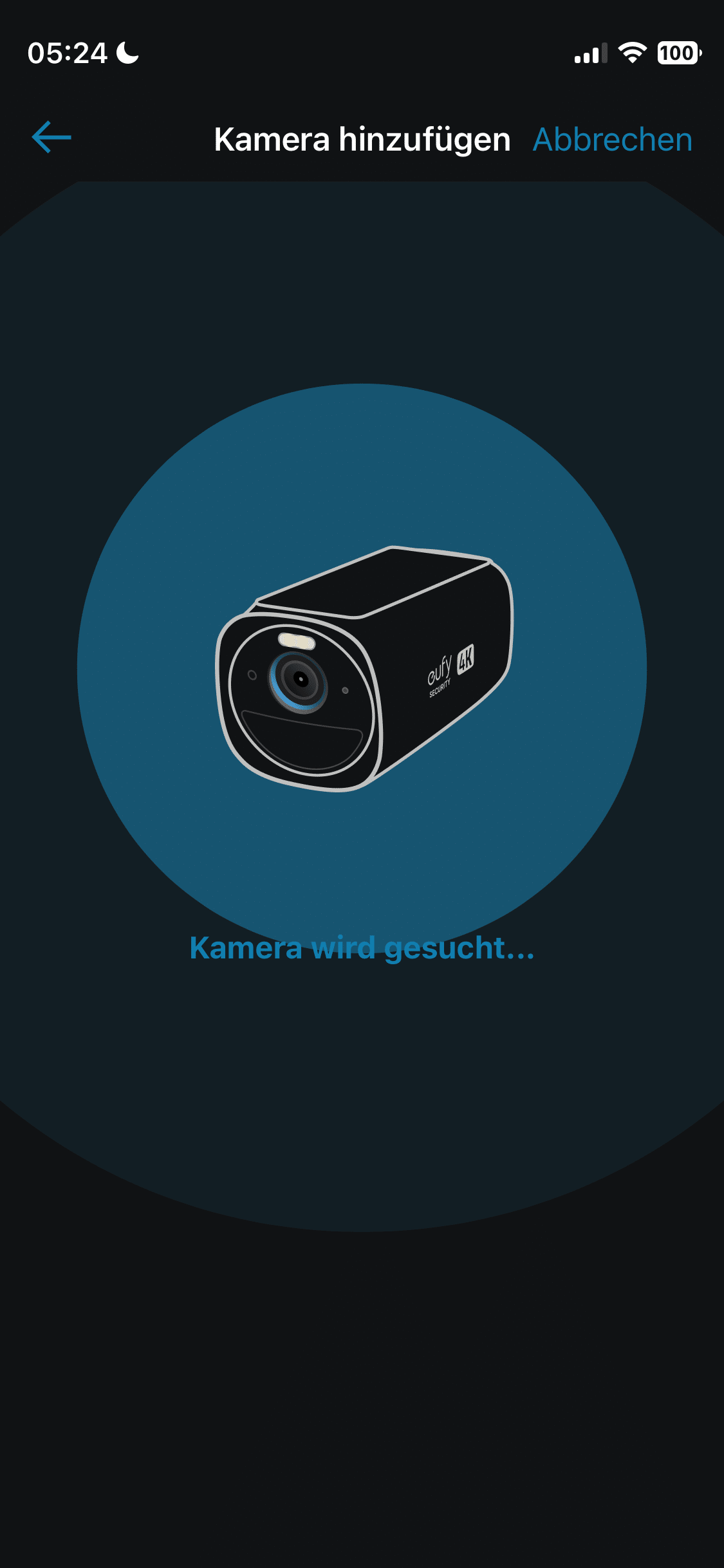The width and height of the screenshot is (724, 1568).
Task: Go back using the arrow icon
Action: click(x=51, y=138)
